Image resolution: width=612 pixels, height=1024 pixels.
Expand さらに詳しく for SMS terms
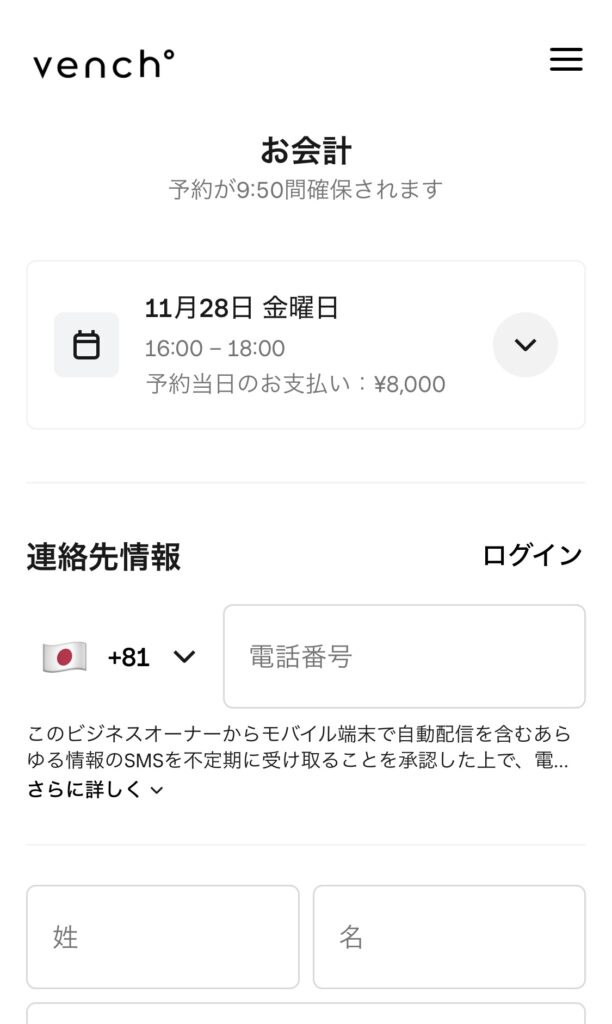tap(95, 790)
